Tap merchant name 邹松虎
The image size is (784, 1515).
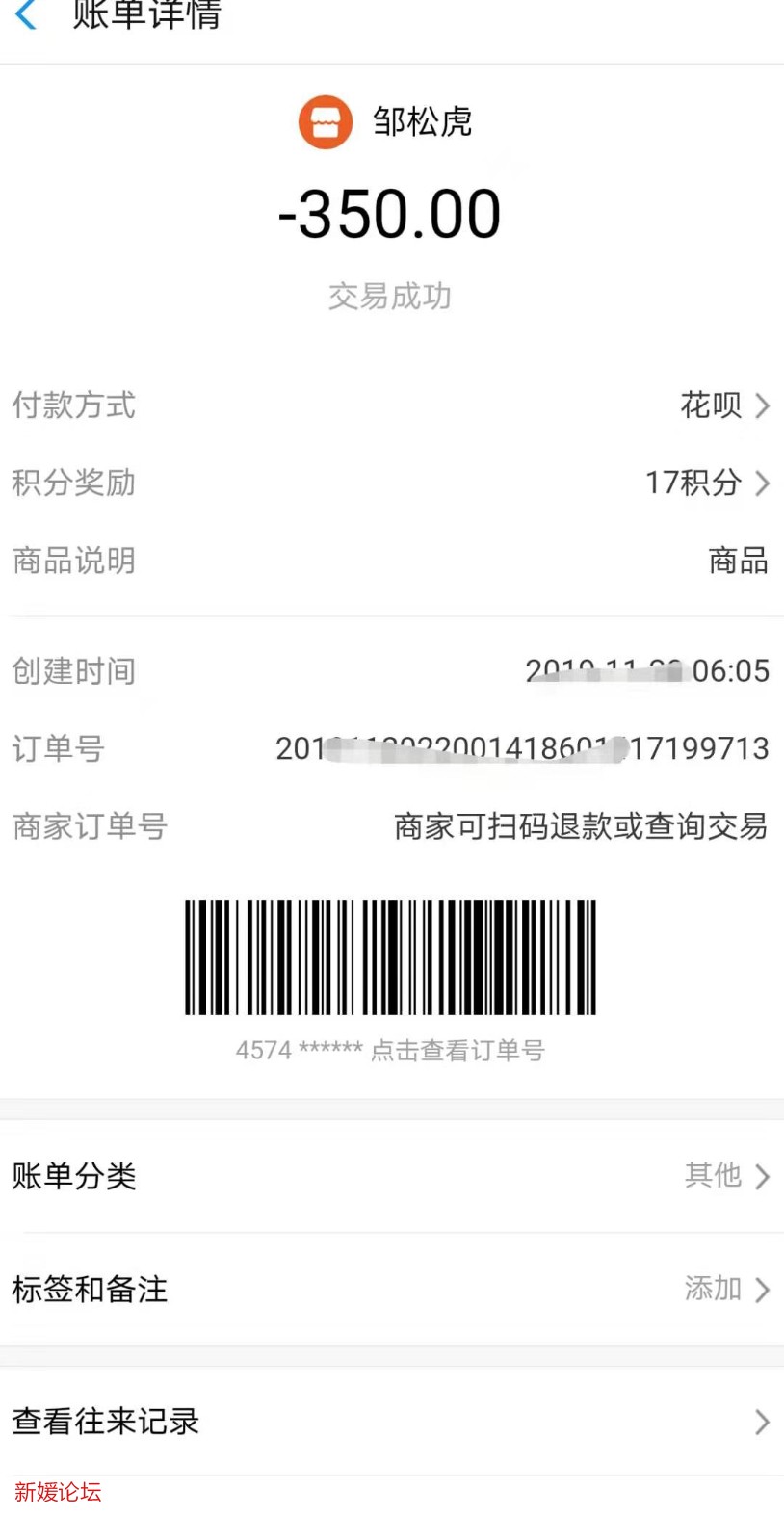[x=421, y=122]
